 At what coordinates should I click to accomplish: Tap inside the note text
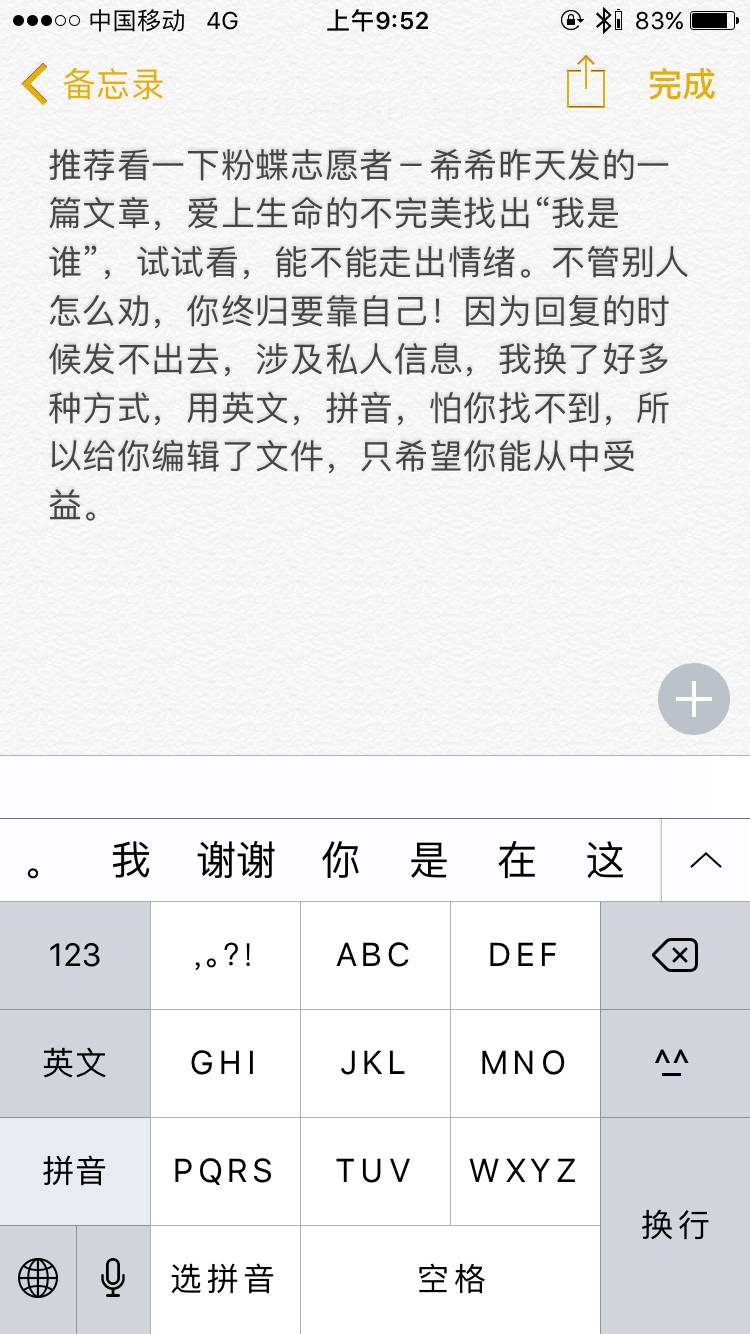pyautogui.click(x=370, y=336)
